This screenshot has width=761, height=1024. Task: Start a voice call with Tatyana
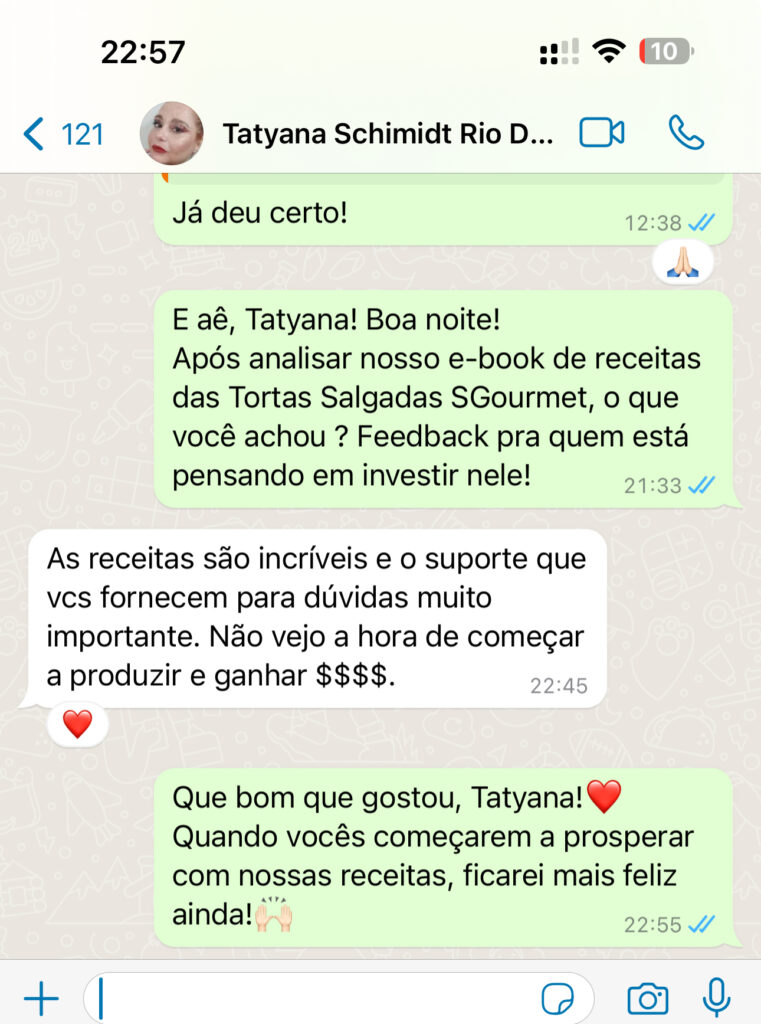tap(686, 133)
